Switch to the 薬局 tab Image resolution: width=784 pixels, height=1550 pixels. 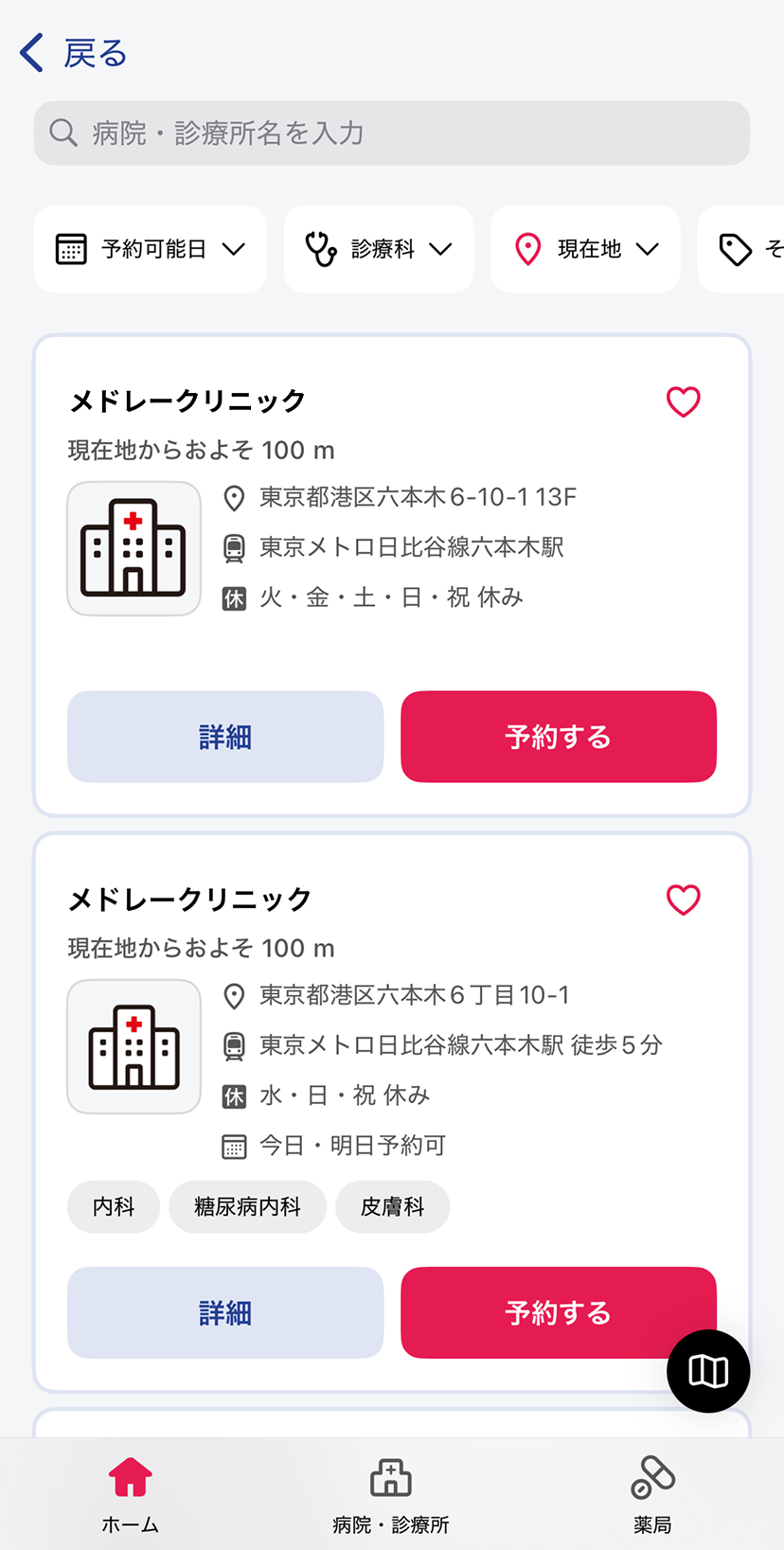(x=652, y=1495)
